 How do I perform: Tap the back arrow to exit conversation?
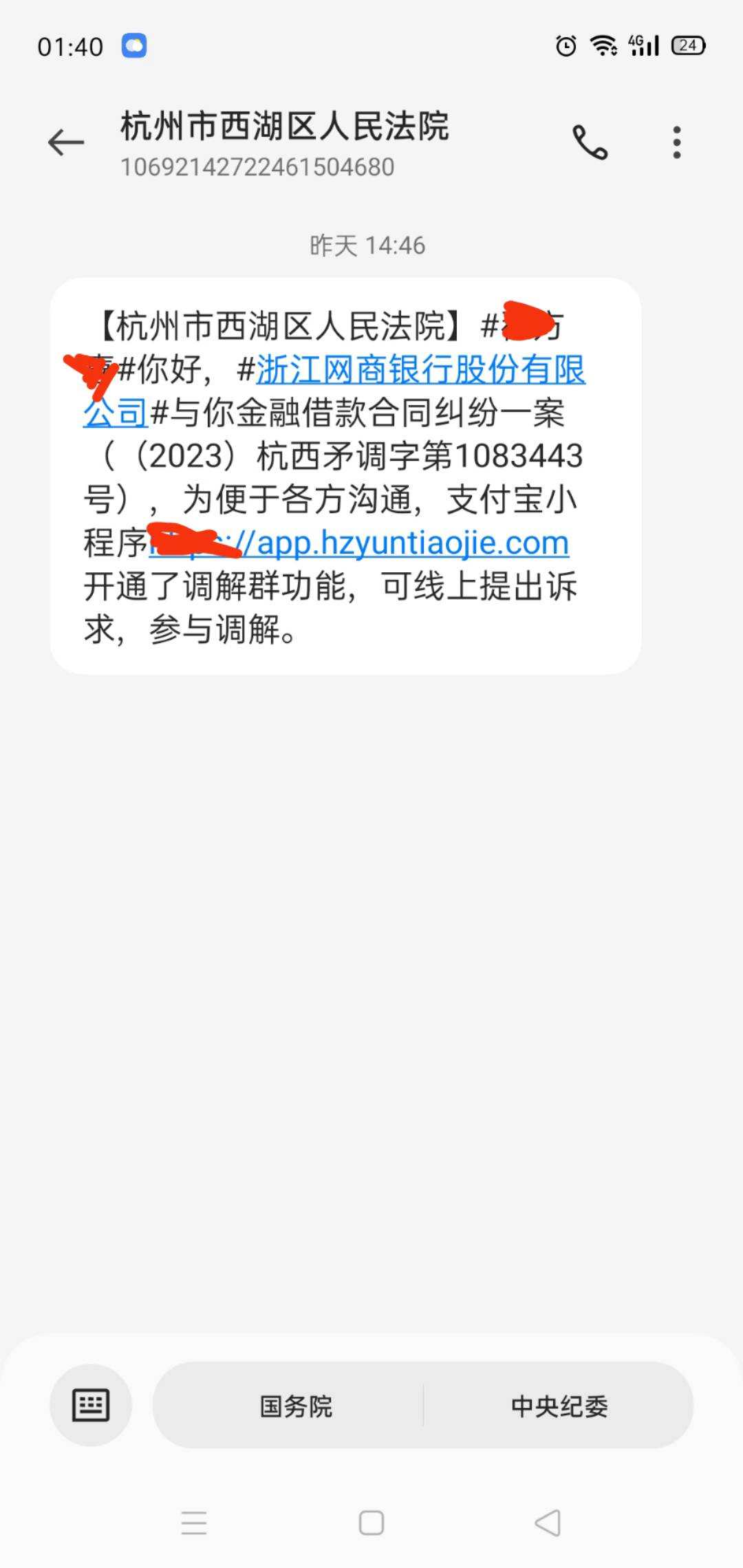pyautogui.click(x=66, y=141)
